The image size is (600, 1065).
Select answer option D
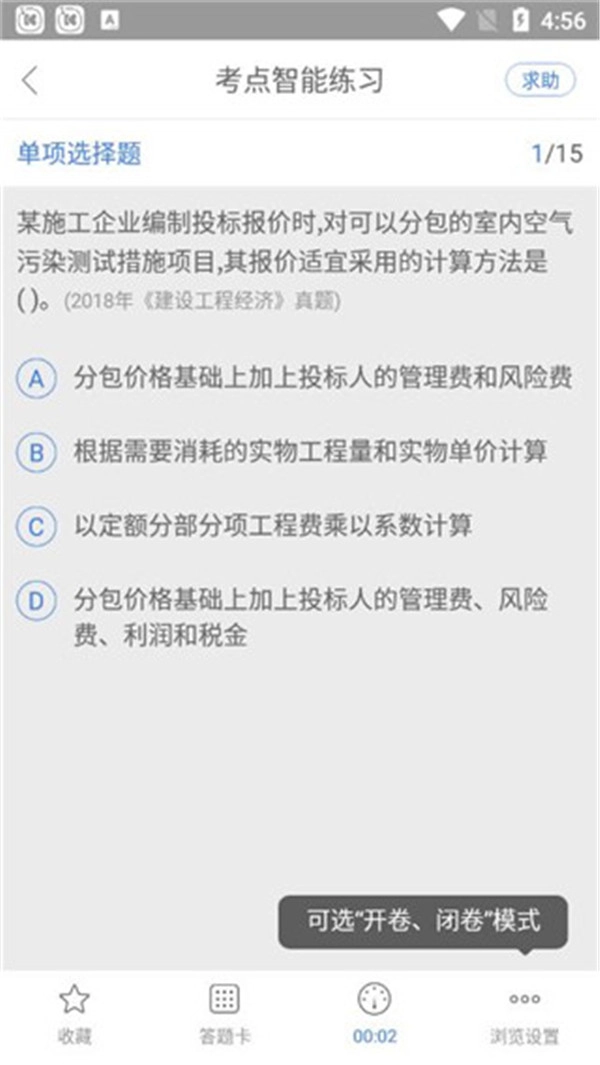37,601
